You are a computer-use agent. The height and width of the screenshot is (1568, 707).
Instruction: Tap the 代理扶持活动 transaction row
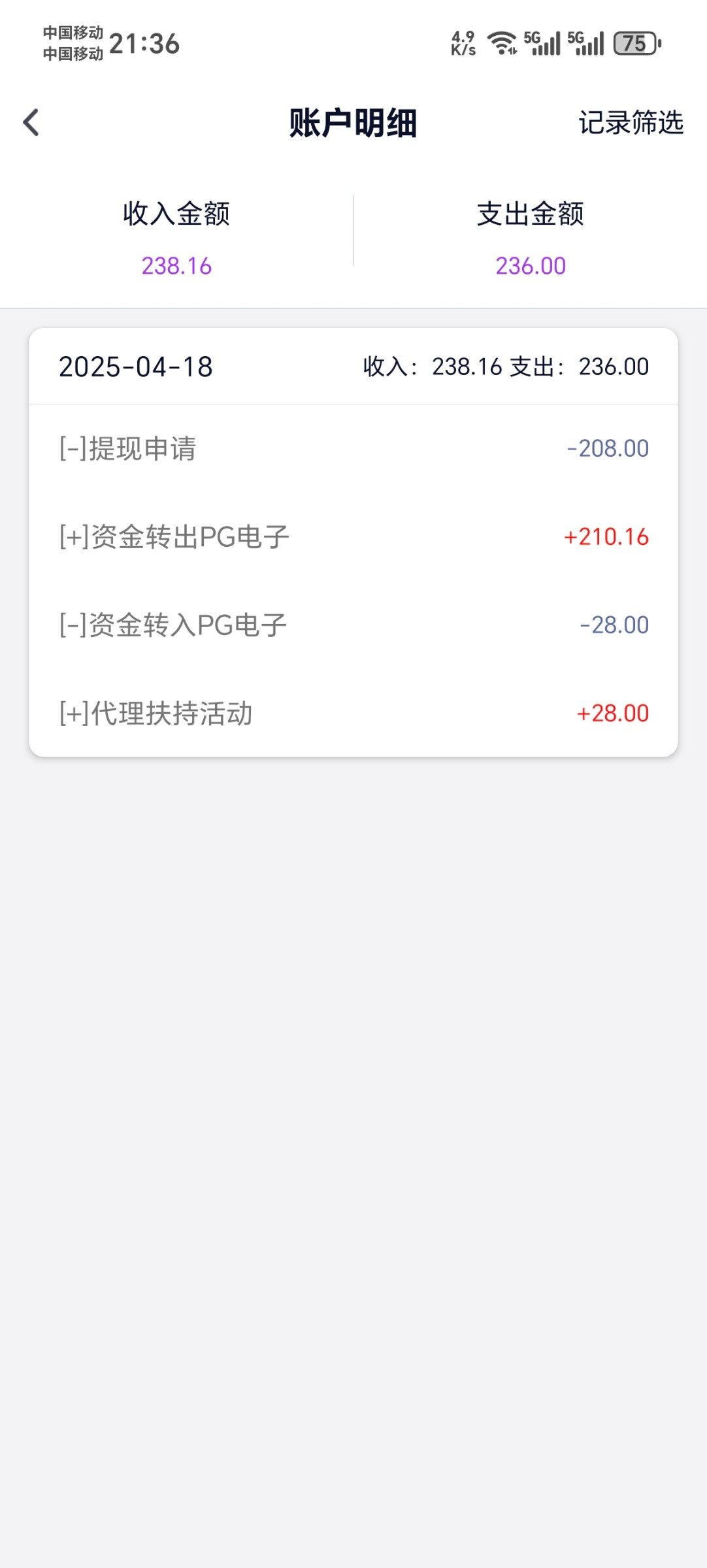click(x=353, y=713)
